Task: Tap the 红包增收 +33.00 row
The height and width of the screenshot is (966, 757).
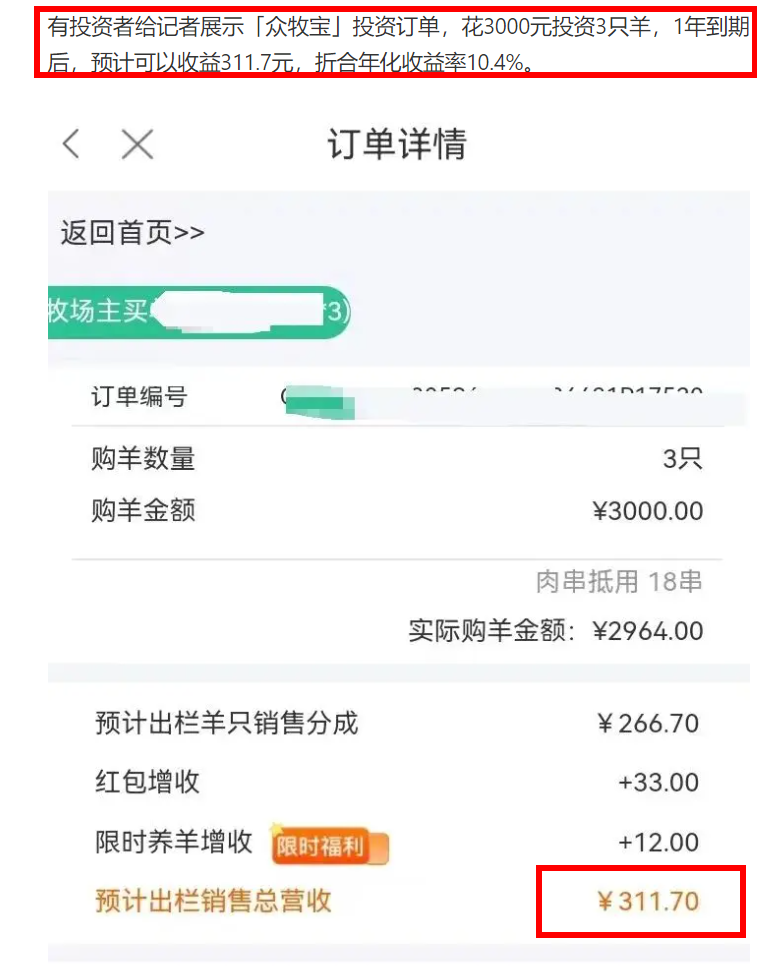Action: point(378,783)
